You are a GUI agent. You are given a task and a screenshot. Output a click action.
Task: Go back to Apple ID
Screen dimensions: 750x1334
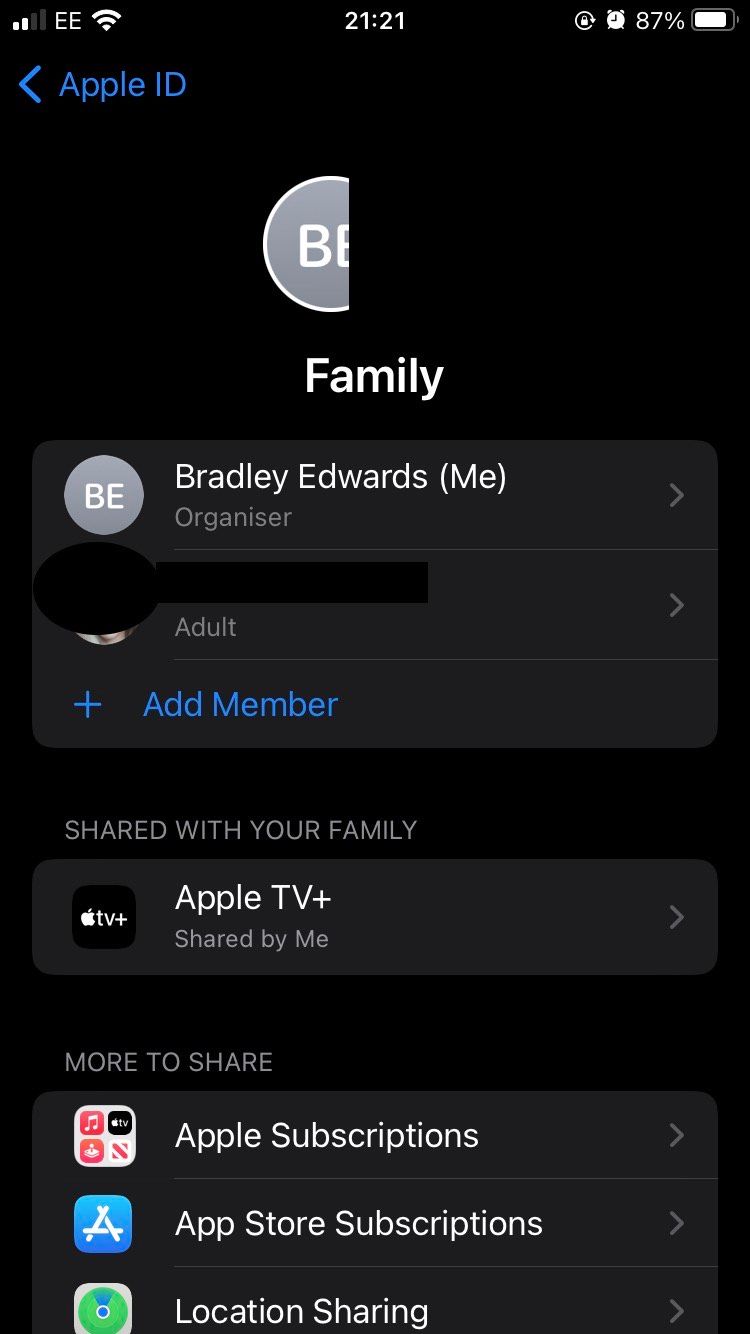pos(103,85)
